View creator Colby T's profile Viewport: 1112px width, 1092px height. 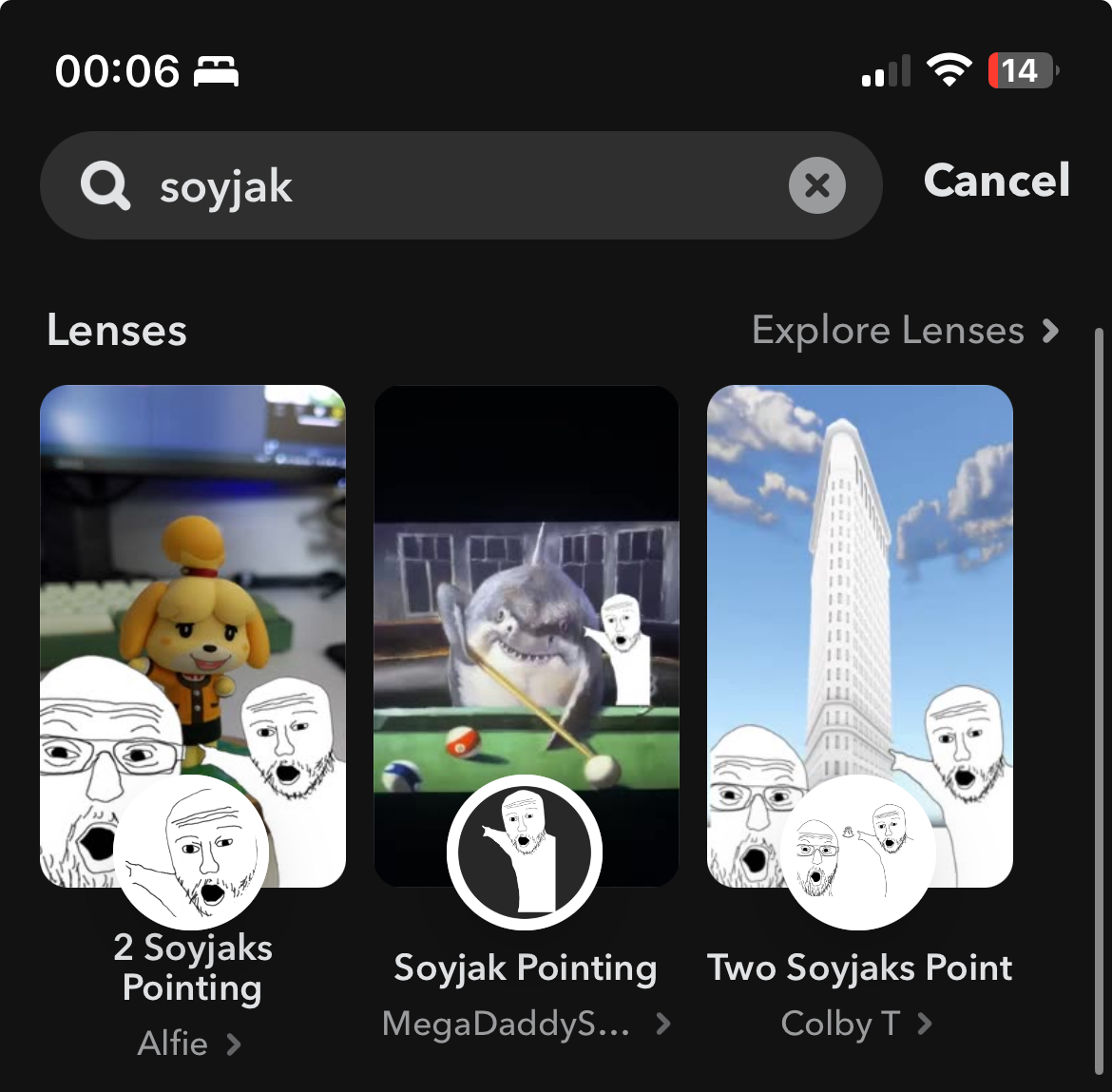tap(855, 1024)
